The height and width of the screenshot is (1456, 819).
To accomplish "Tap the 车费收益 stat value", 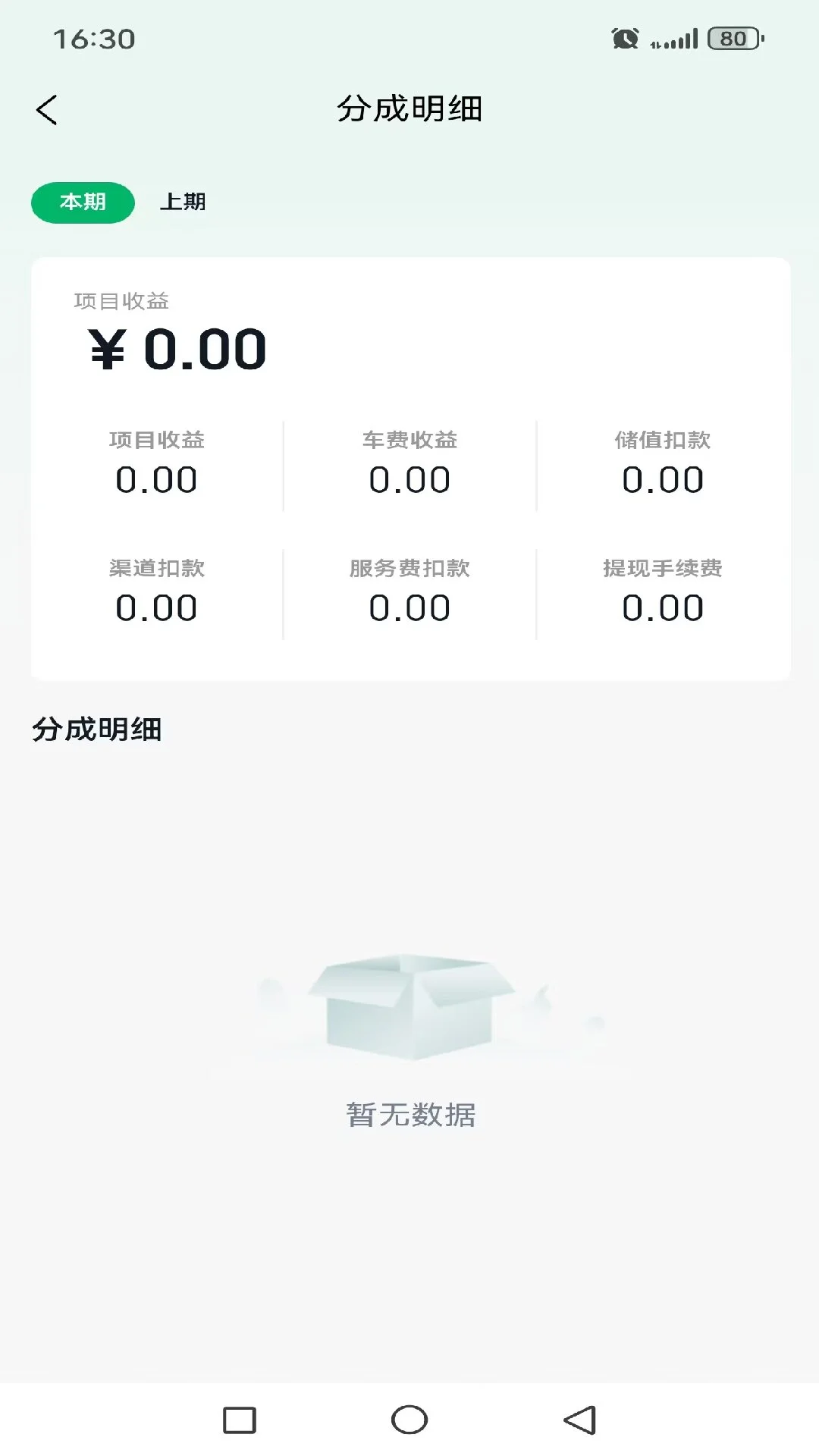I will [409, 479].
